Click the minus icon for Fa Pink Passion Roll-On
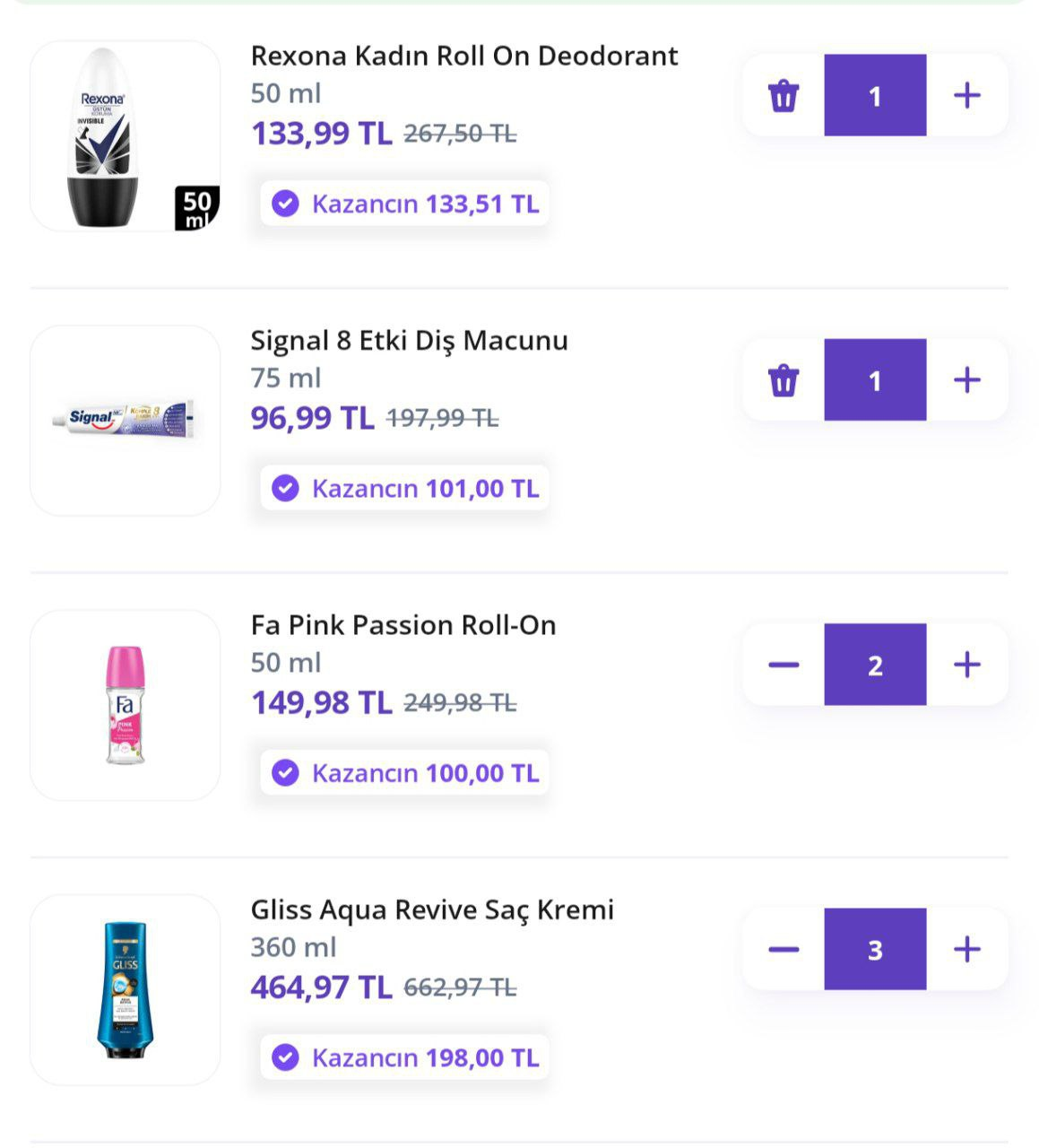Screen dimensions: 1039x1148 pyautogui.click(x=784, y=664)
